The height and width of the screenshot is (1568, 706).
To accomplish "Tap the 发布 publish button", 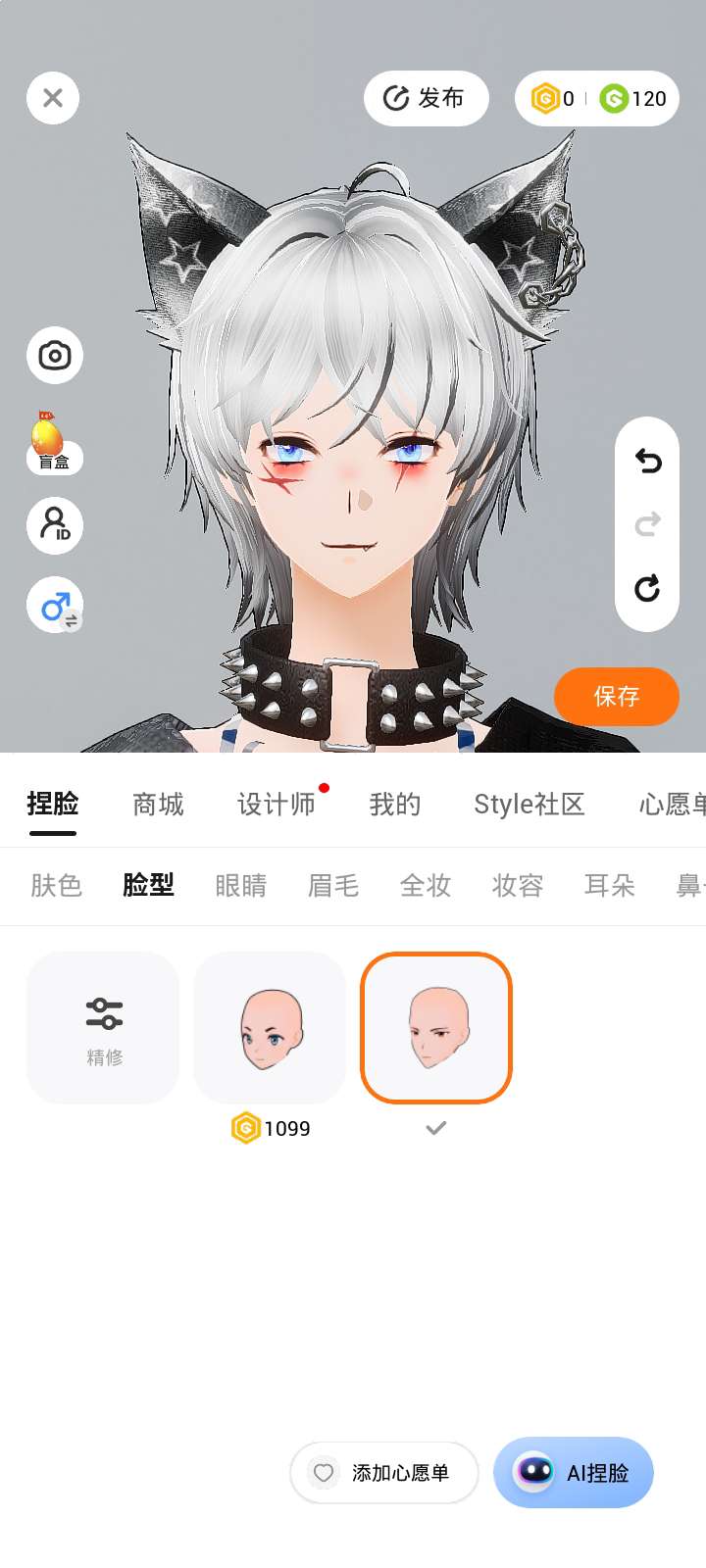I will [426, 98].
